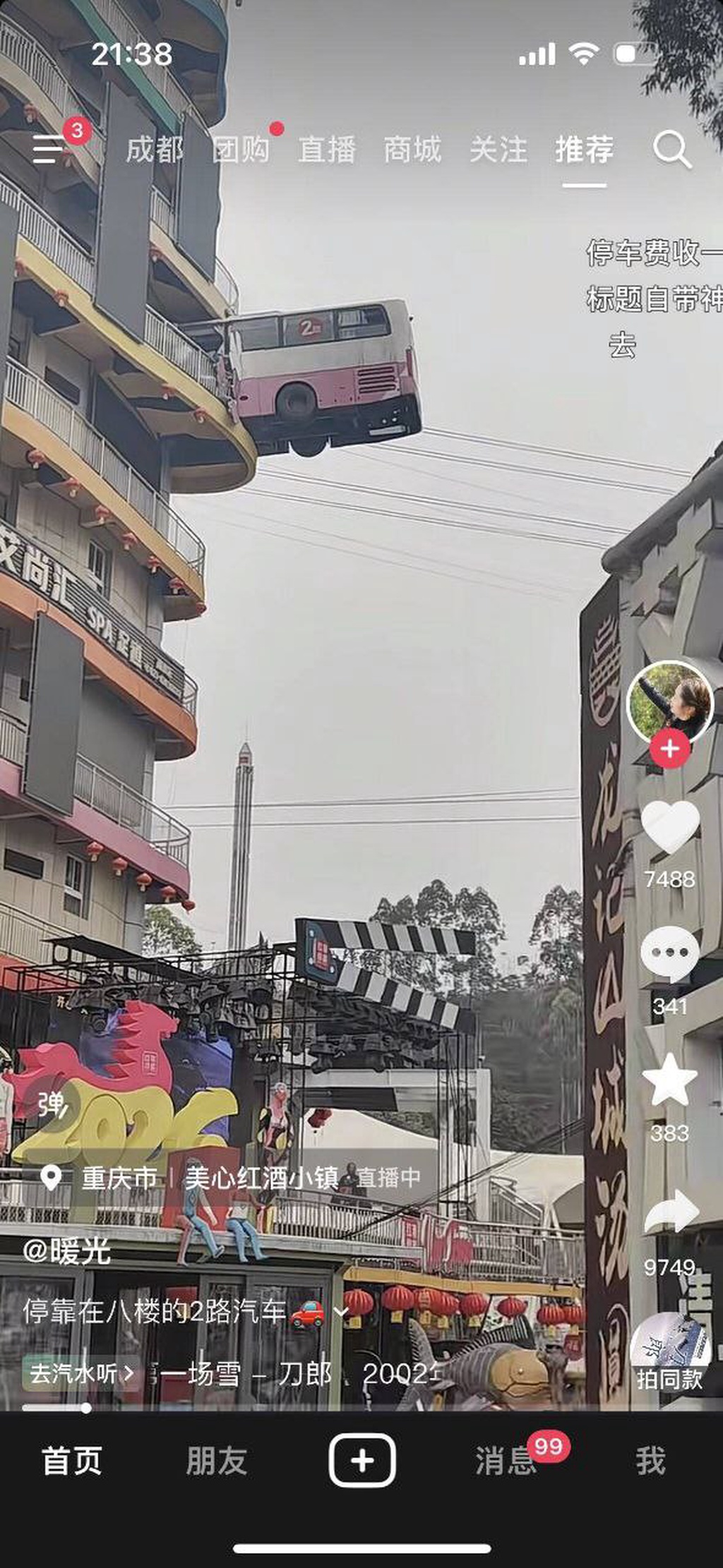Switch to the 直播 tab
This screenshot has width=723, height=1568.
[x=326, y=150]
